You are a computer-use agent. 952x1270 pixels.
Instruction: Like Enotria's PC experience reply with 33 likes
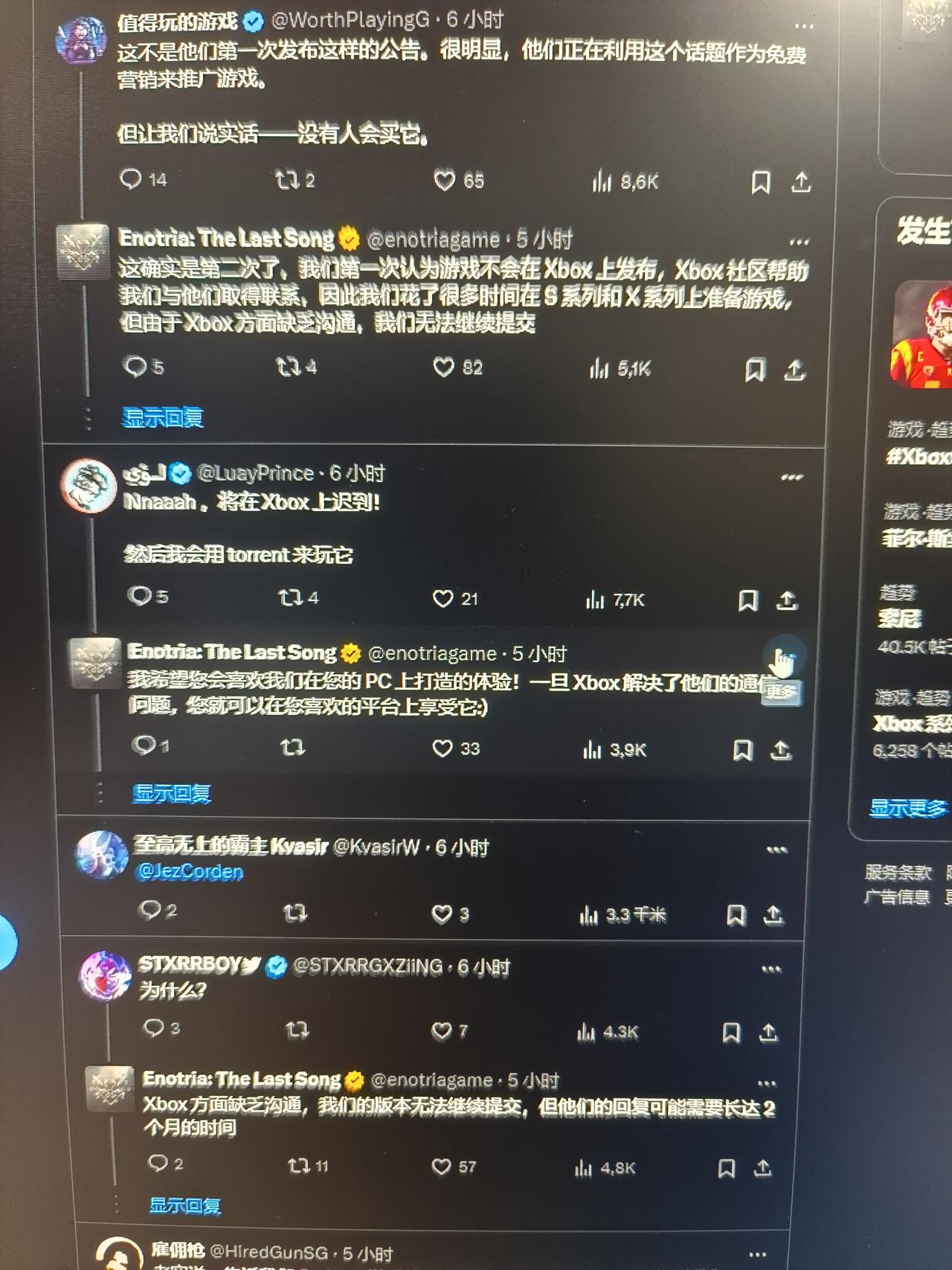(x=443, y=748)
